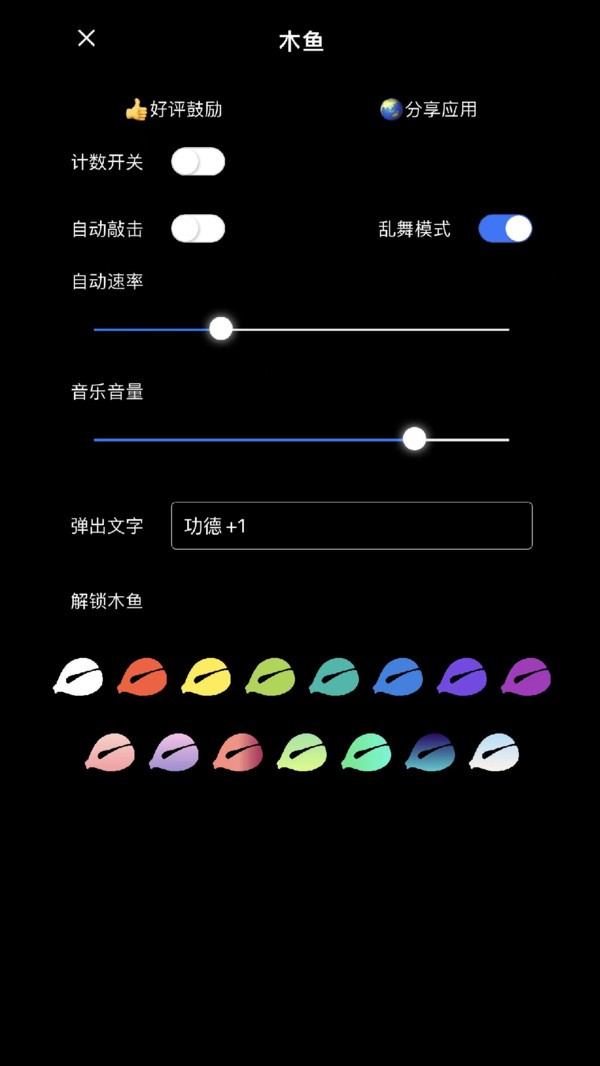The image size is (600, 1066).
Task: Select the white wooden fish
Action: coord(78,677)
